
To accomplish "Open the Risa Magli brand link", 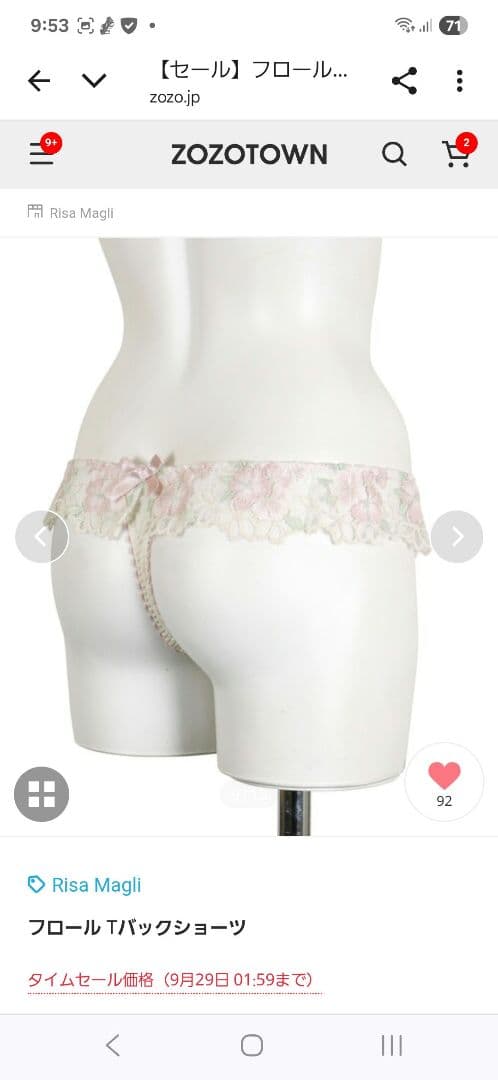I will pos(84,885).
